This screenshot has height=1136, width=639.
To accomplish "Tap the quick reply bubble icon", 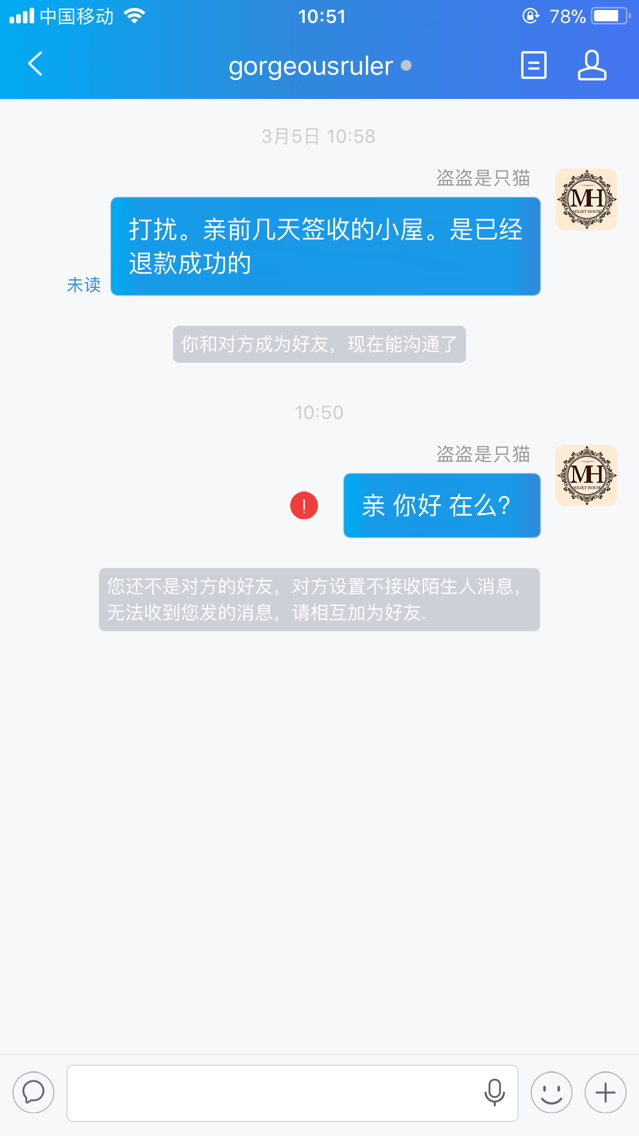I will click(33, 1092).
